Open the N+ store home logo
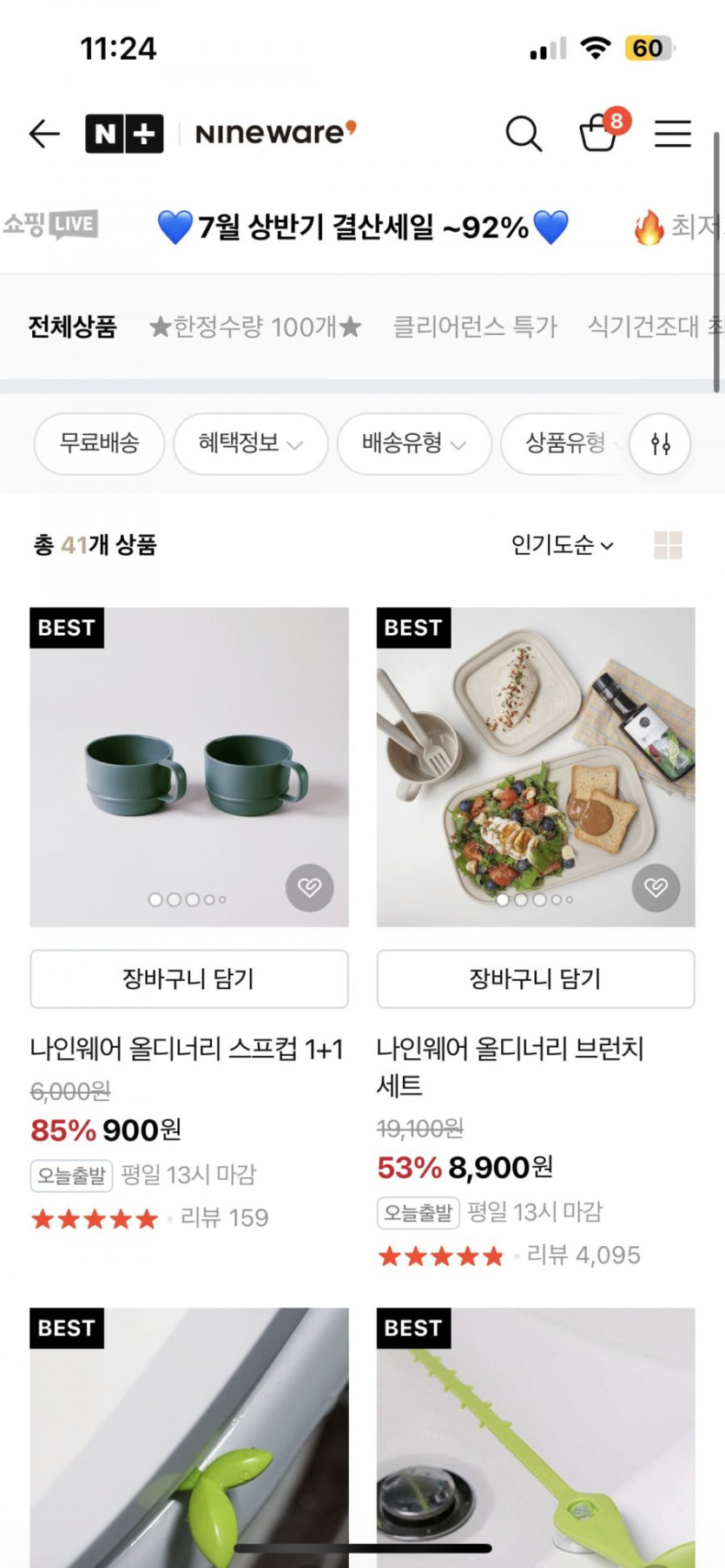 [x=124, y=134]
